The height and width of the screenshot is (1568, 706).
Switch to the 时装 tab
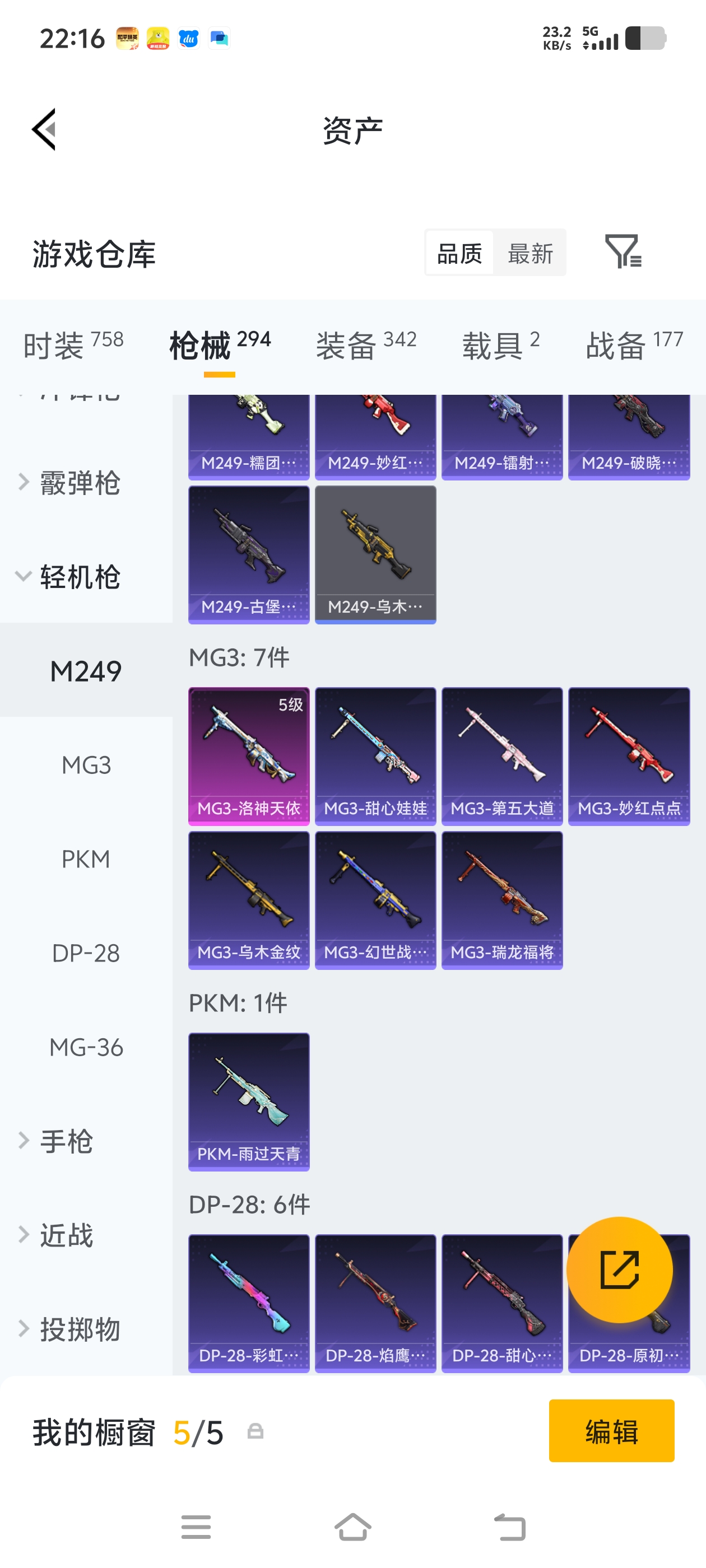tap(73, 344)
